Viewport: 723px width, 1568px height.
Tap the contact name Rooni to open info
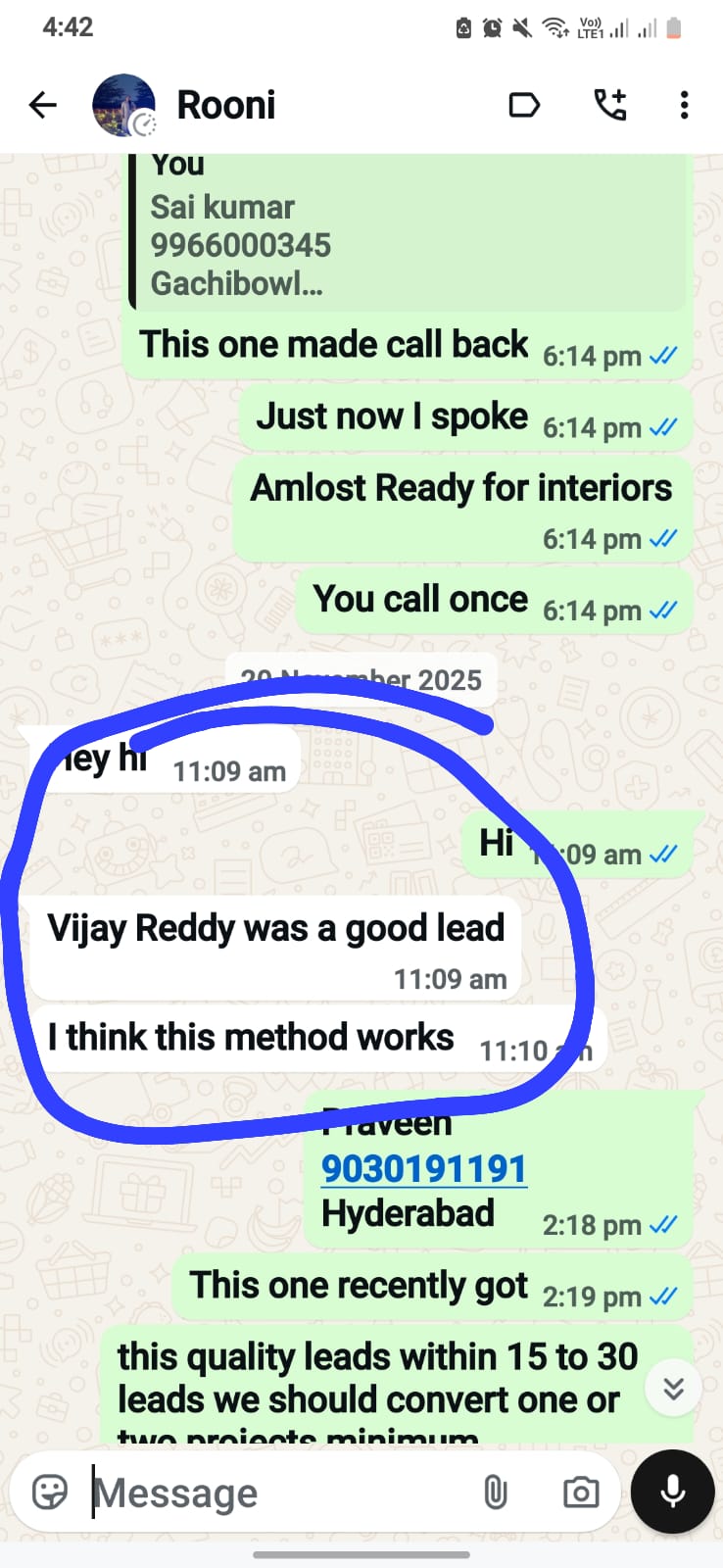tap(226, 105)
